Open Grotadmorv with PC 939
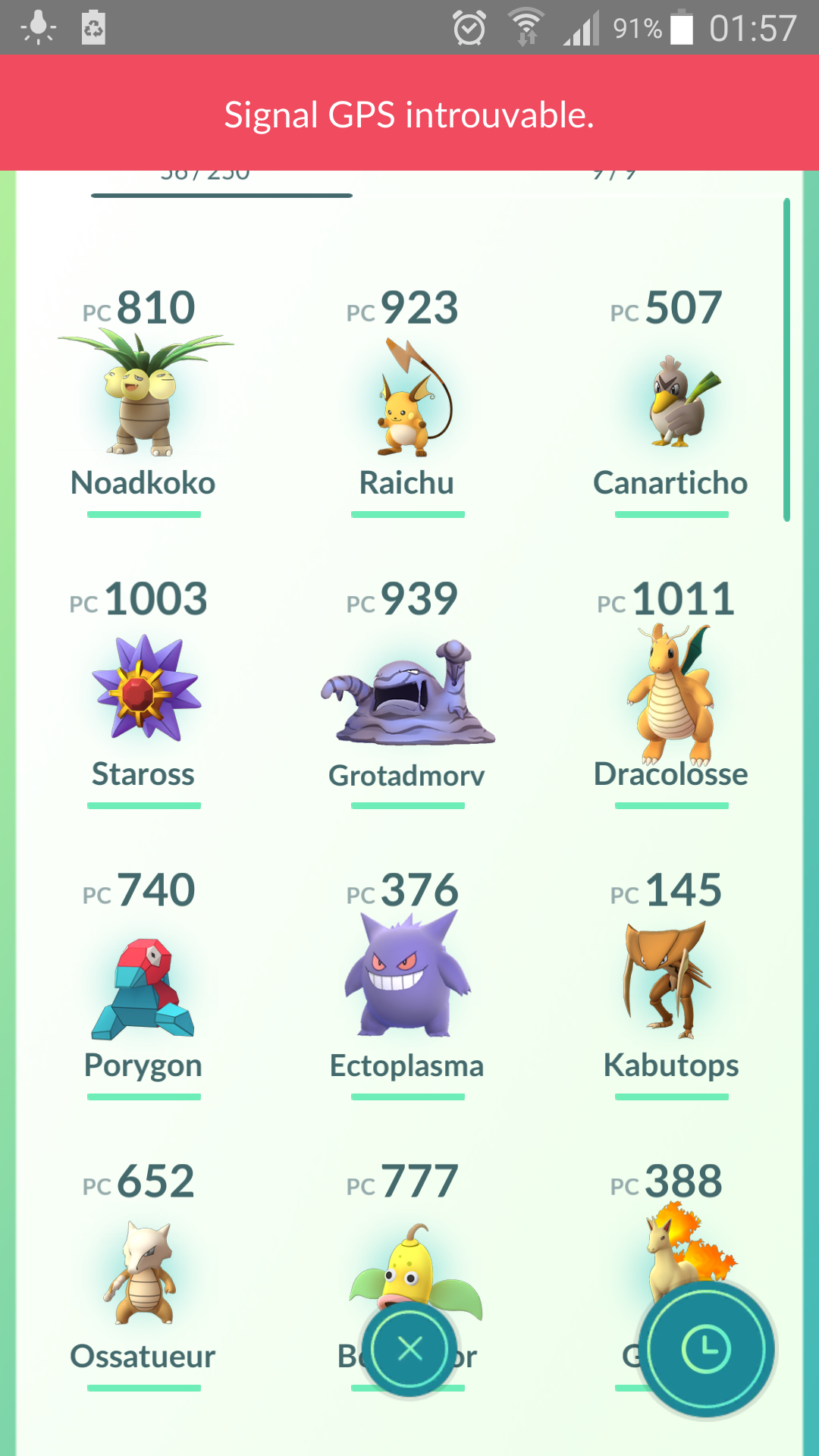This screenshot has width=819, height=1456. (408, 692)
